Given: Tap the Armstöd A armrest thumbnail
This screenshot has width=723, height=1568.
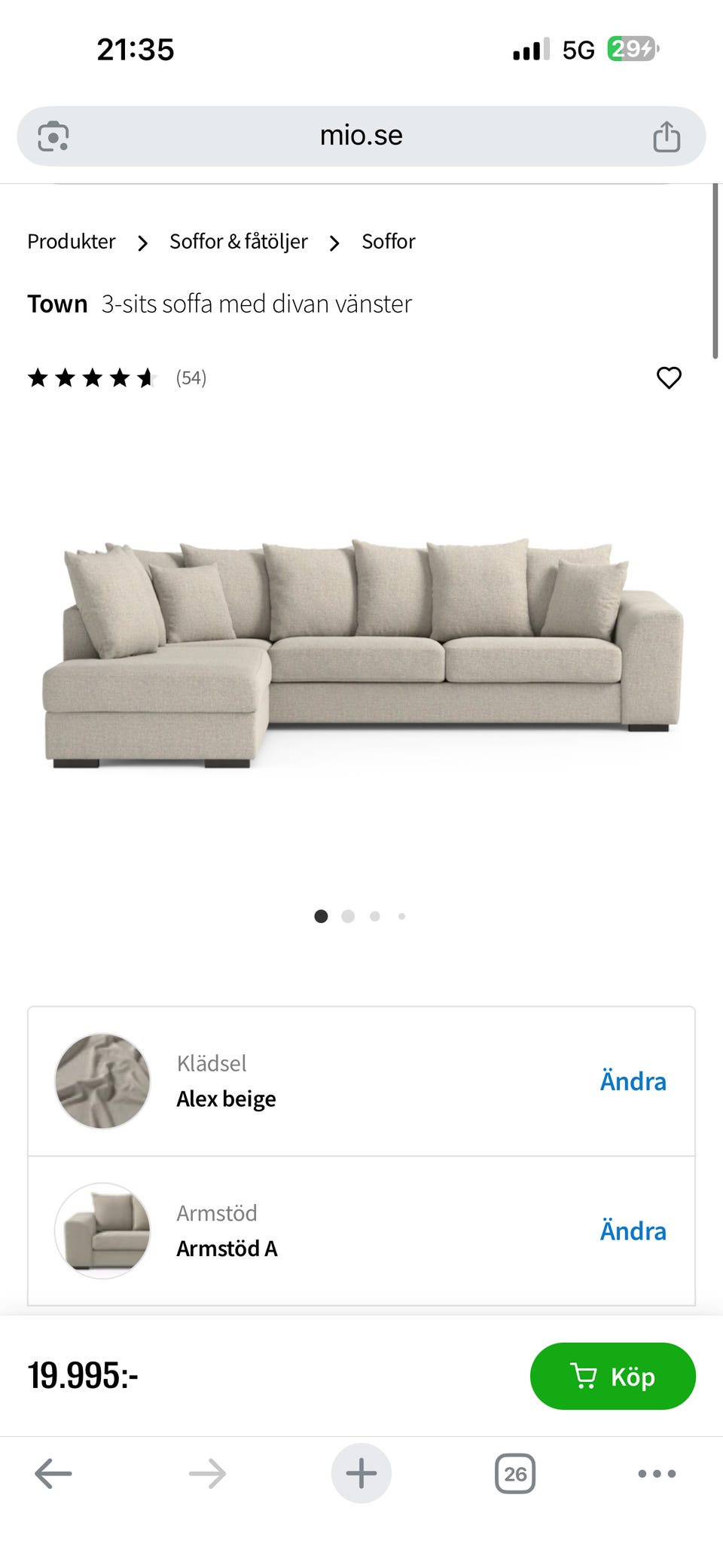Looking at the screenshot, I should pyautogui.click(x=102, y=1231).
